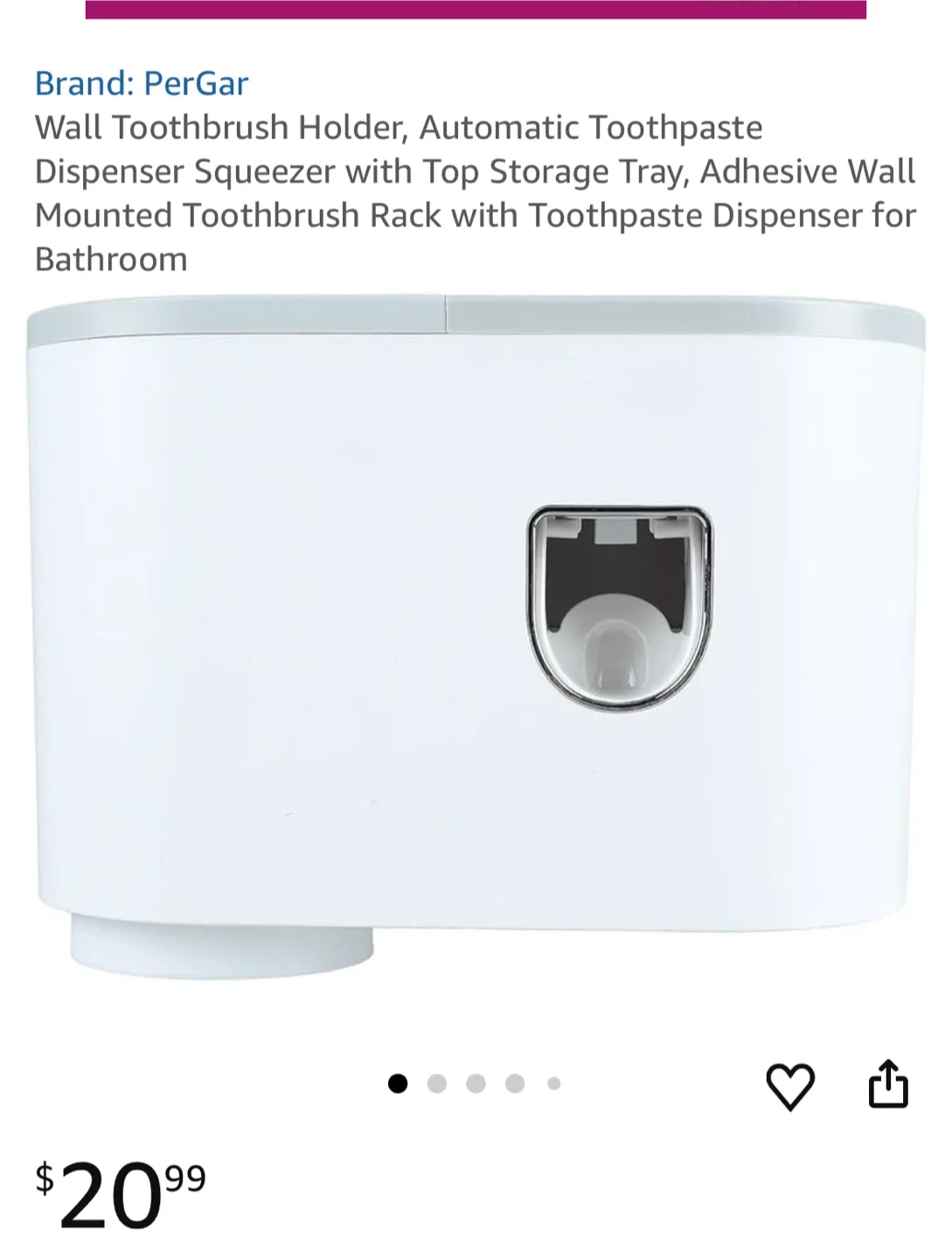Viewport: 952px width, 1259px height.
Task: Share this product listing
Action: click(888, 1084)
